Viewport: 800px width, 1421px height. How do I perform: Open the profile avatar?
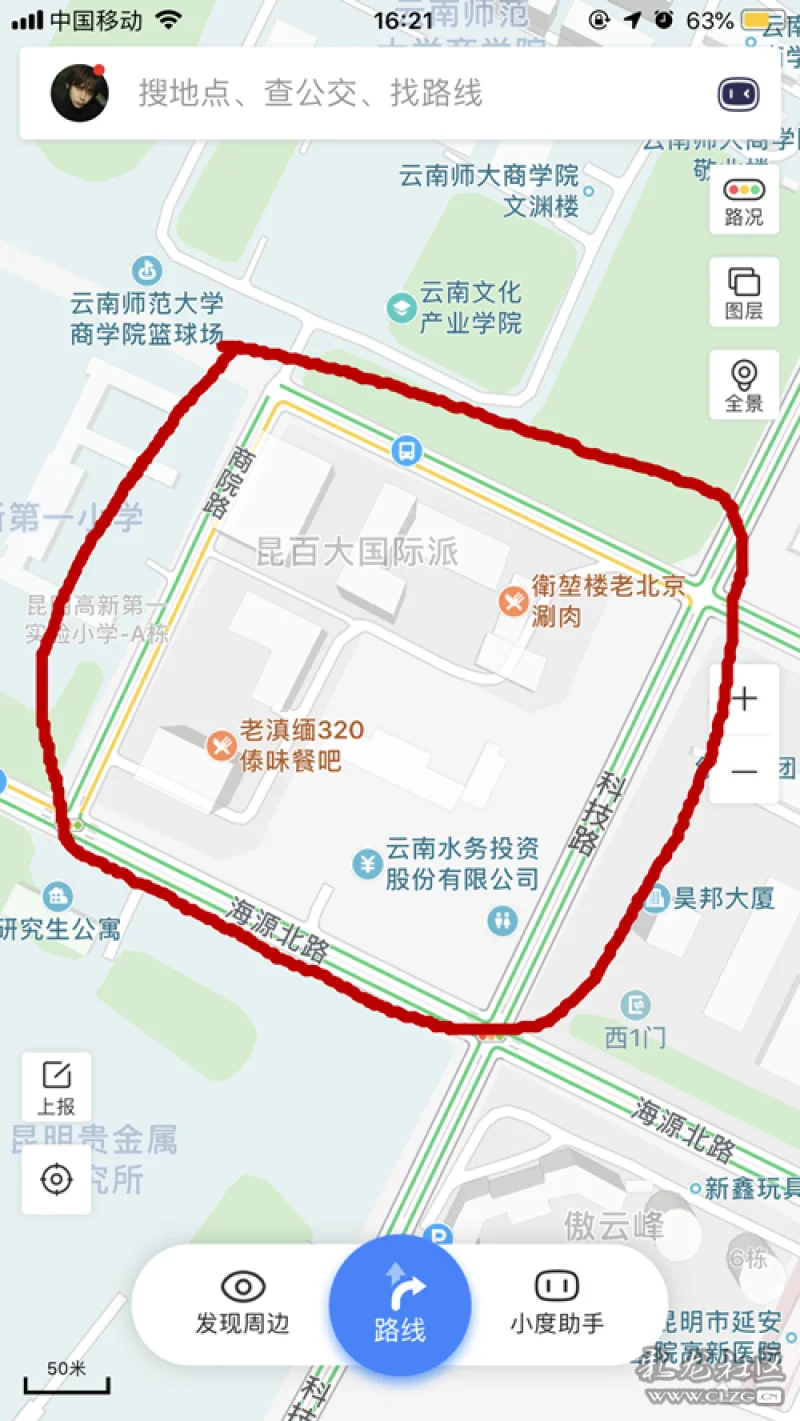pyautogui.click(x=79, y=94)
